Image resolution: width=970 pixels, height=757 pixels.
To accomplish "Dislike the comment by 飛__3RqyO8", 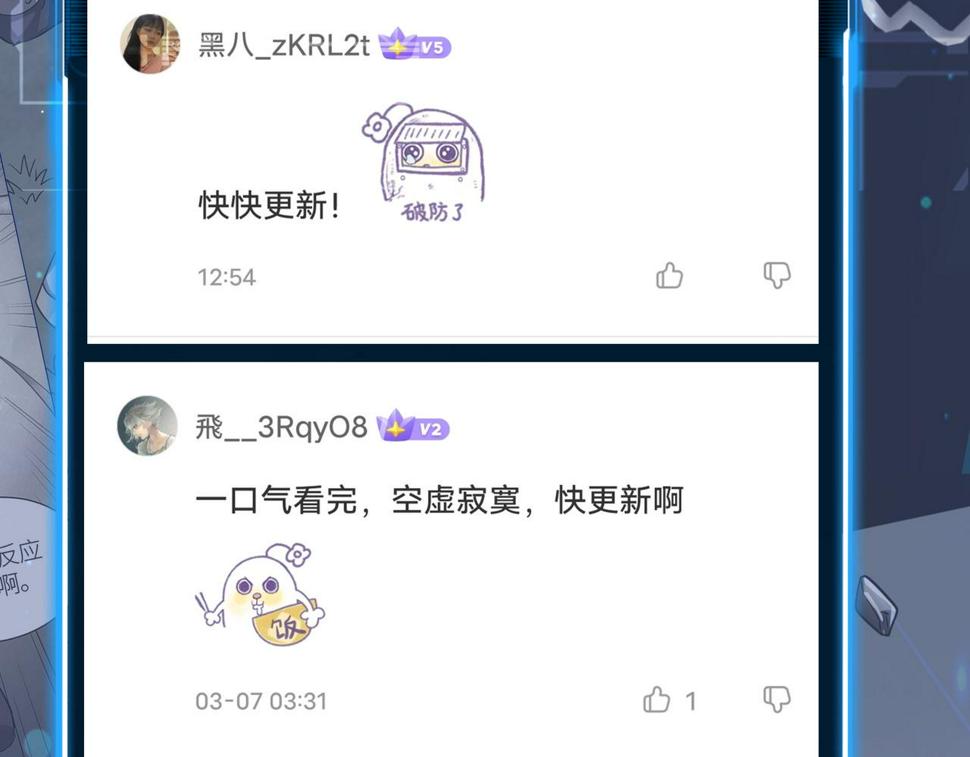I will tap(777, 700).
